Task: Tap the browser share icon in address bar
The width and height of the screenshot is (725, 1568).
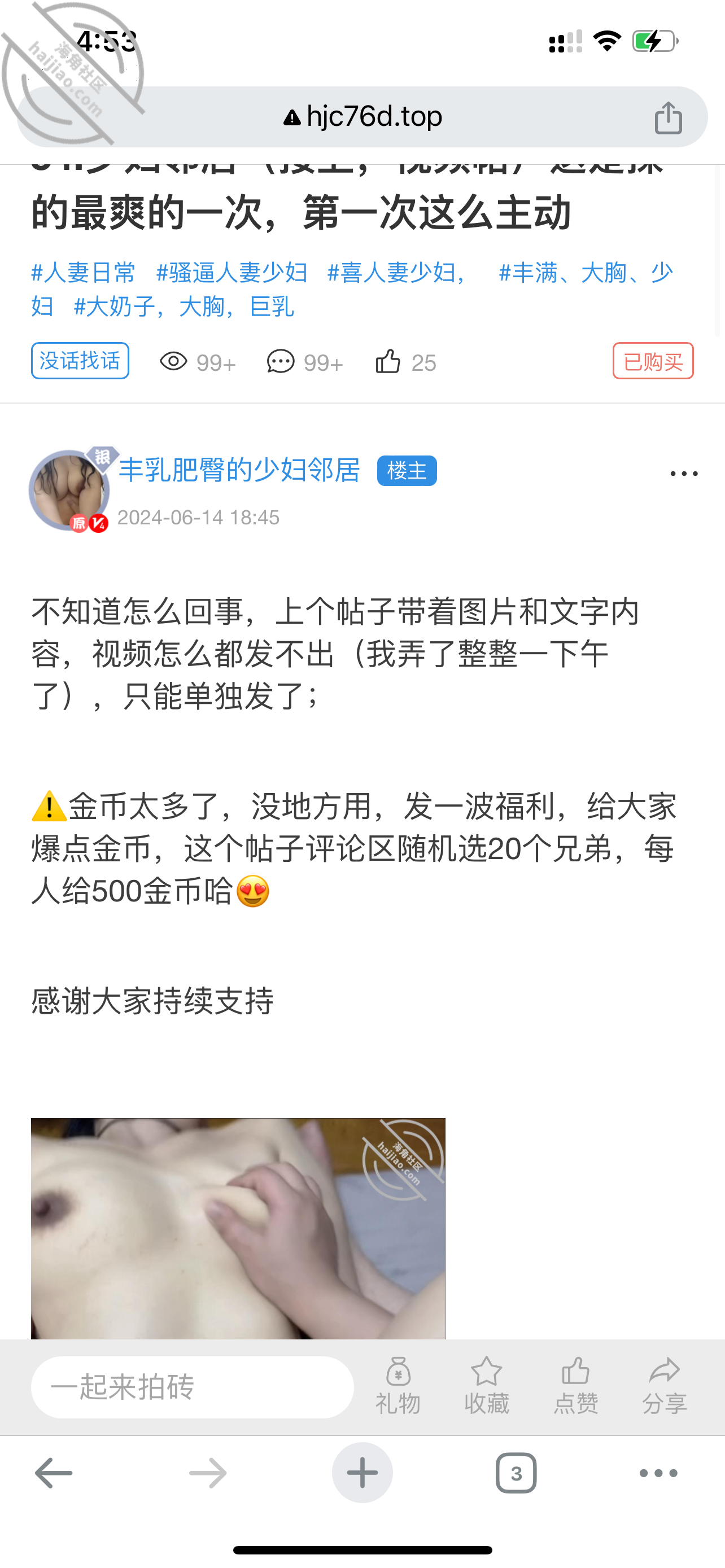Action: point(668,117)
